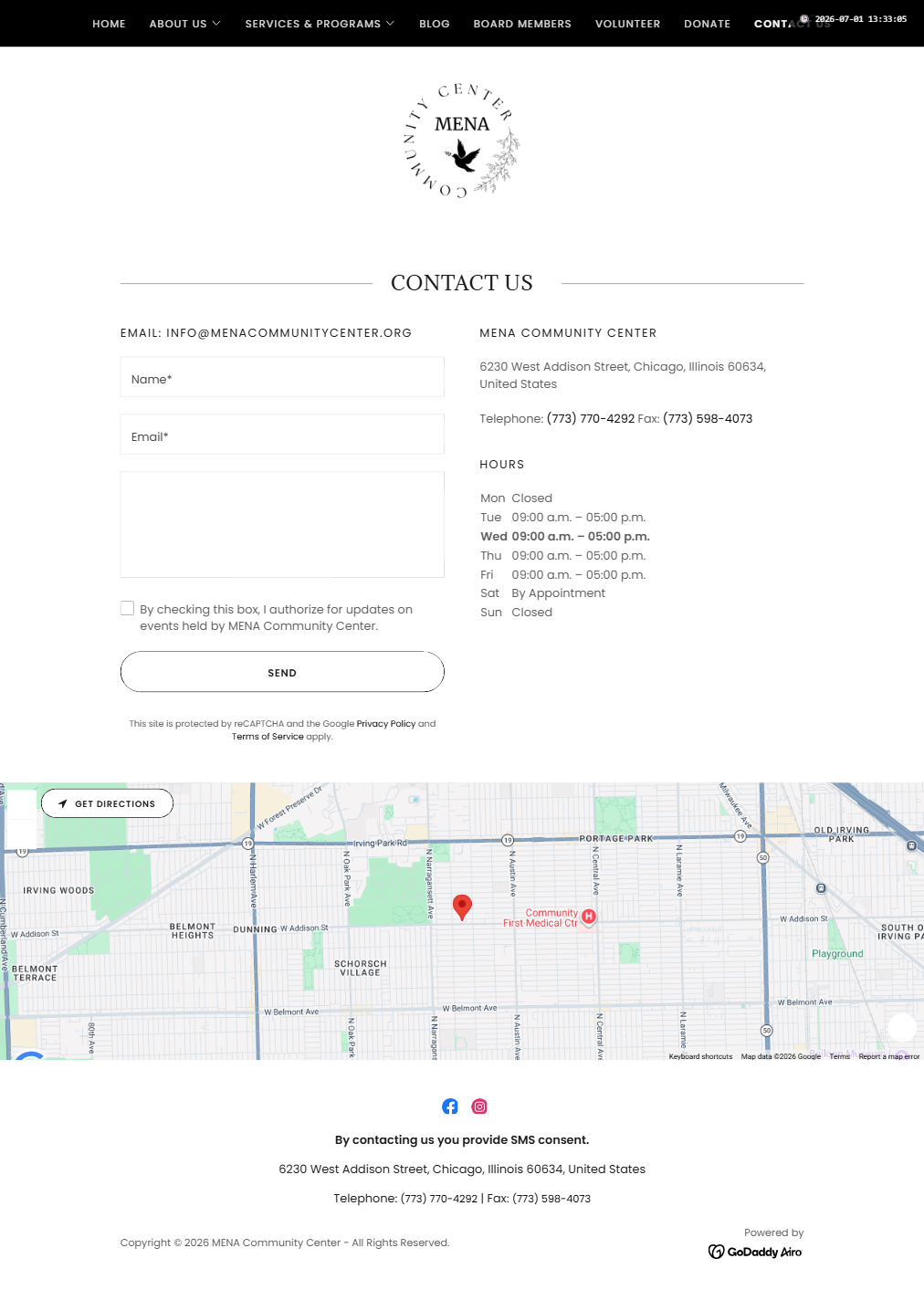Tap the Name field

[282, 377]
